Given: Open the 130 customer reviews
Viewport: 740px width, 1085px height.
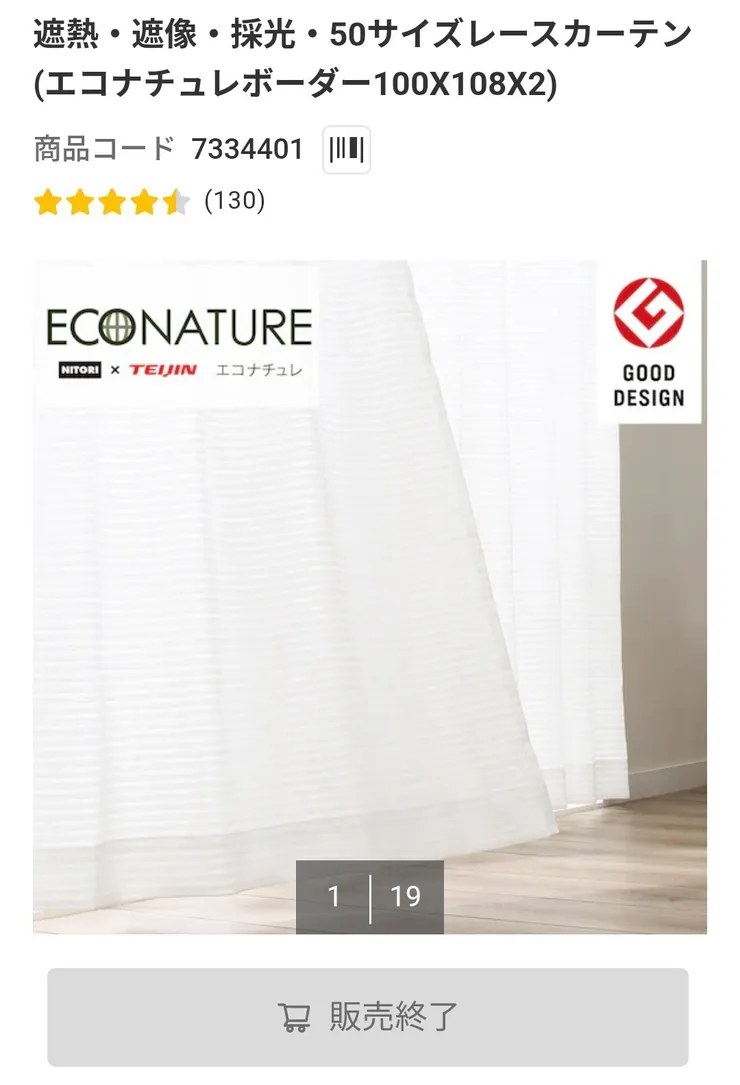Looking at the screenshot, I should pos(234,201).
